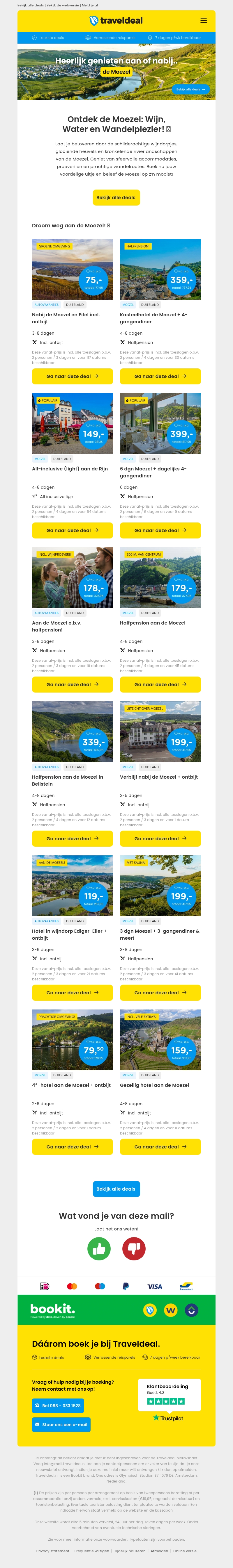Open the Gezellig hotel aan de Moezel deal
The image size is (233, 1568).
(160, 1146)
